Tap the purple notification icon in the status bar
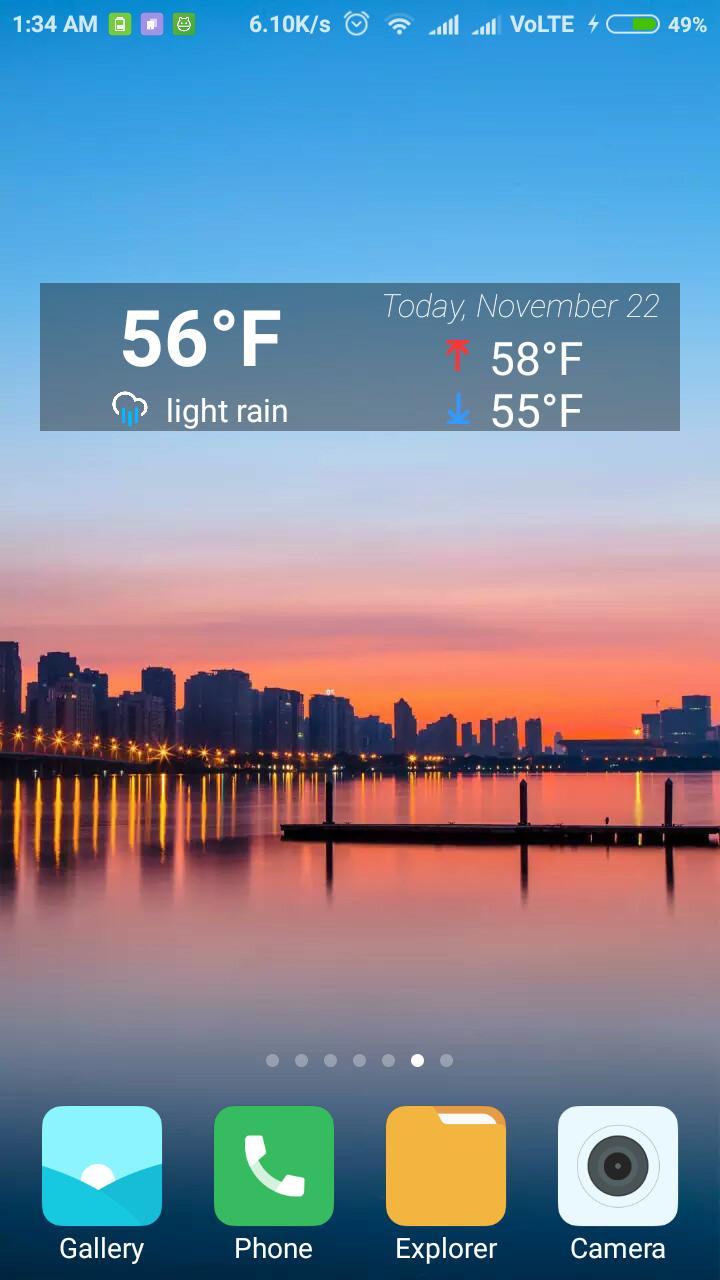Viewport: 720px width, 1280px height. [x=152, y=23]
